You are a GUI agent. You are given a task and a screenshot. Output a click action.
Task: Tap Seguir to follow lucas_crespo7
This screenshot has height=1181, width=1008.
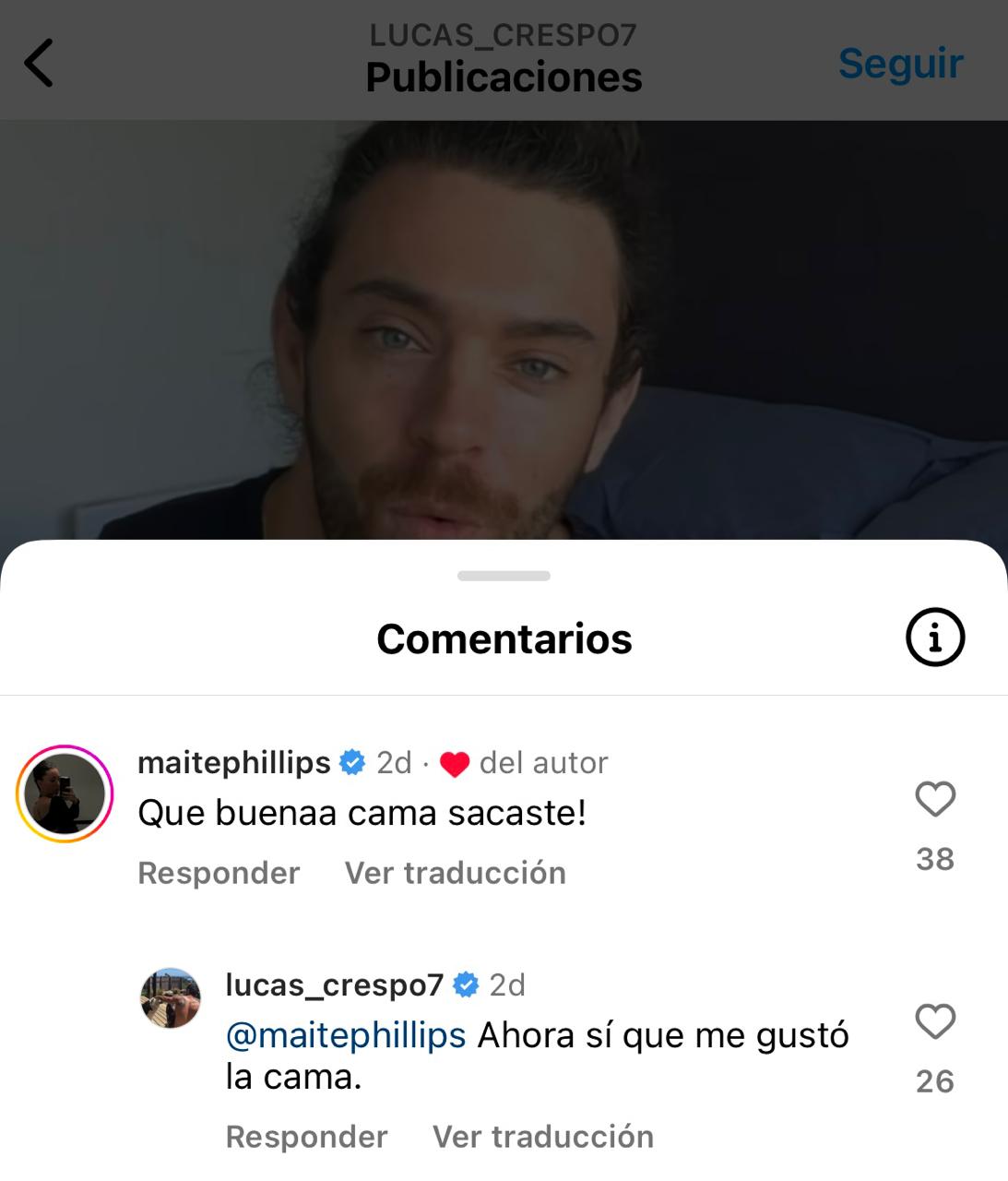(x=900, y=63)
